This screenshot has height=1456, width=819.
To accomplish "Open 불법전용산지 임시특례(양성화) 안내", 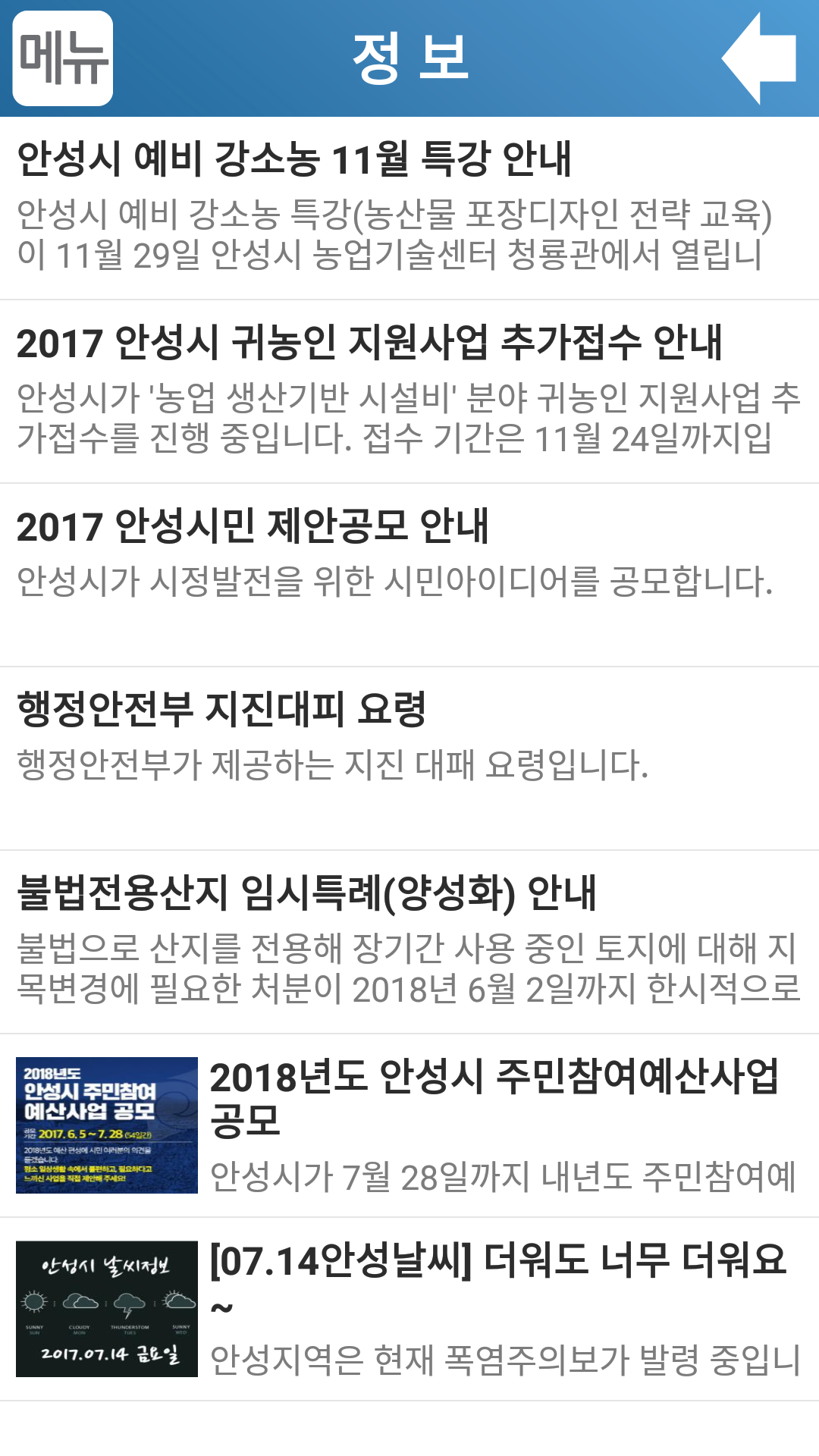I will 409,941.
